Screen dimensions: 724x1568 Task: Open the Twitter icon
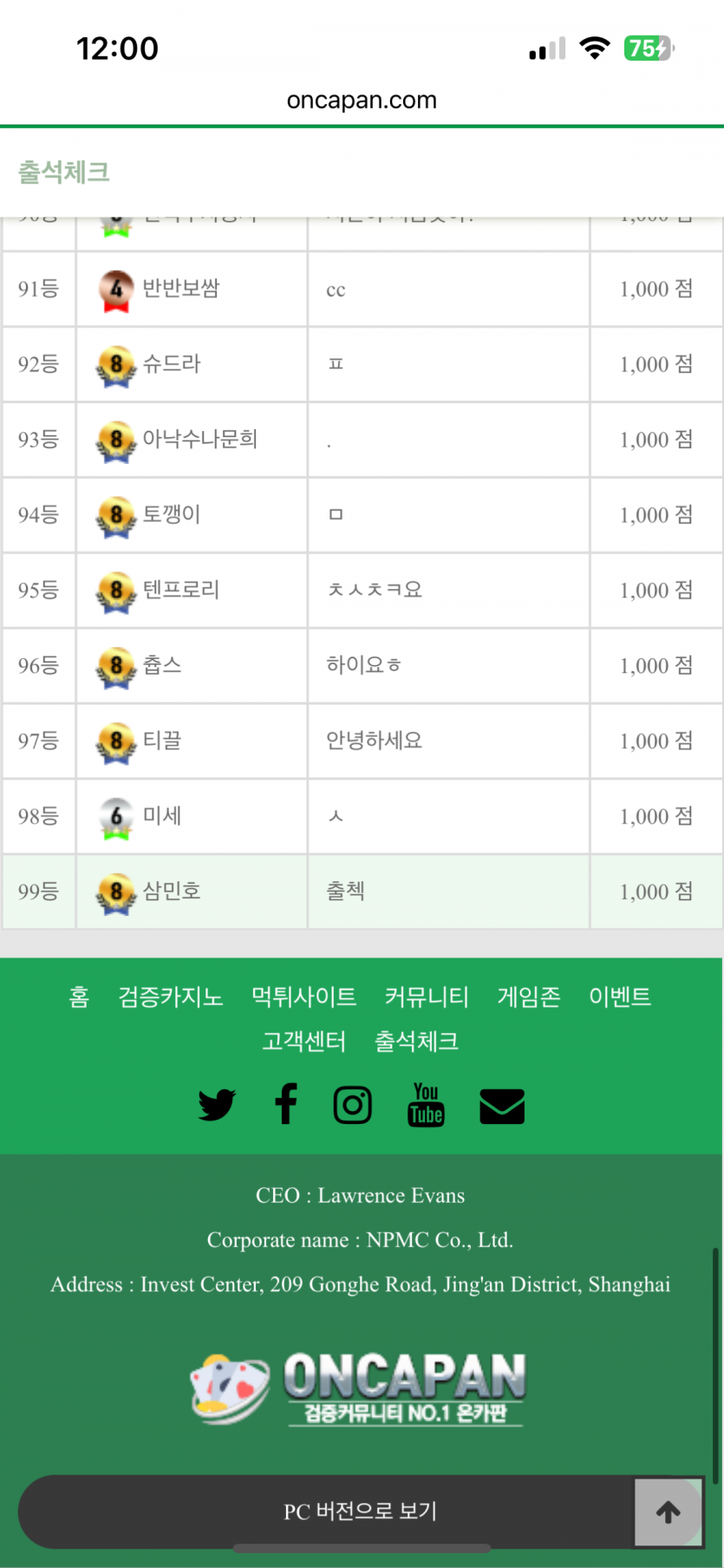217,1105
